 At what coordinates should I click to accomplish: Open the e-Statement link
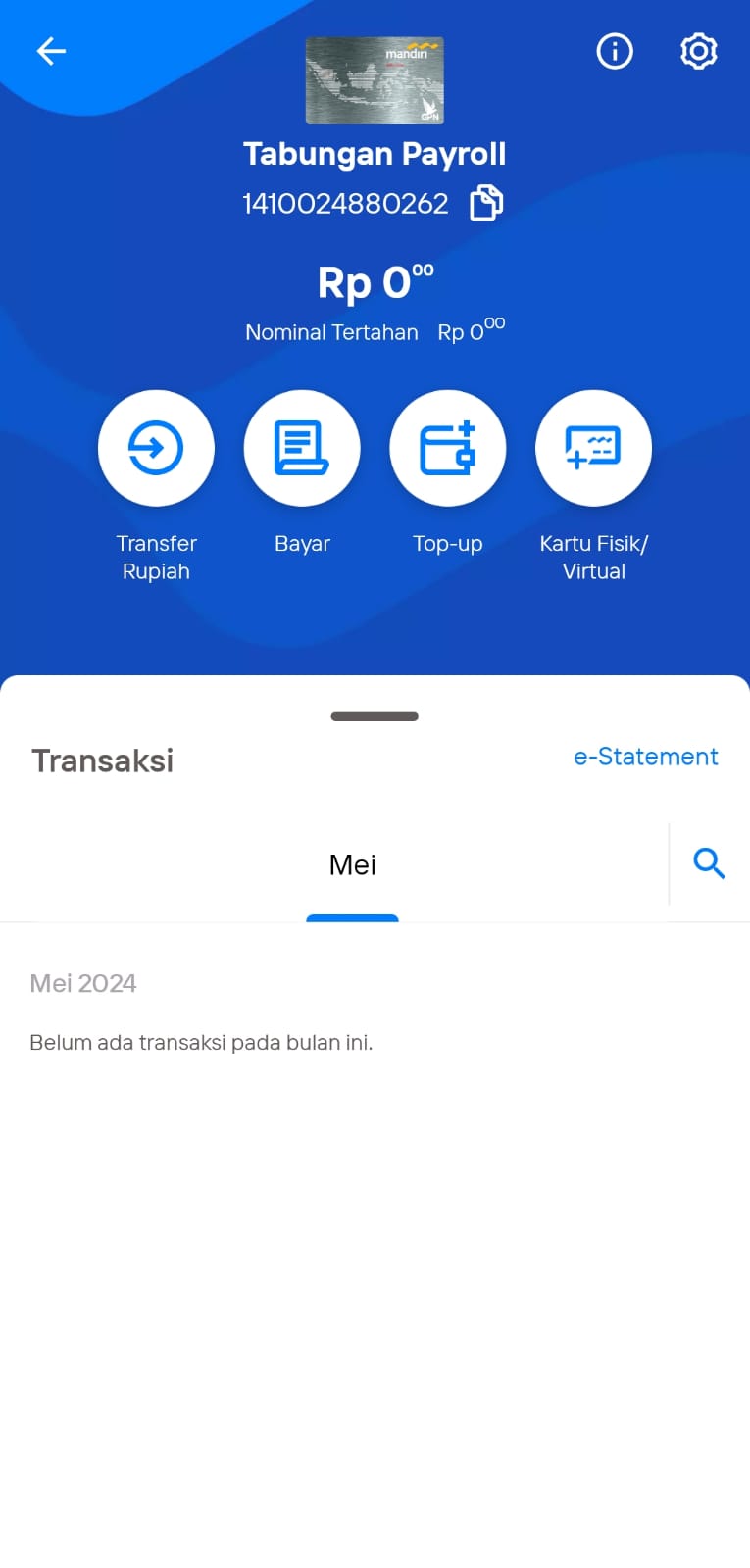tap(646, 757)
